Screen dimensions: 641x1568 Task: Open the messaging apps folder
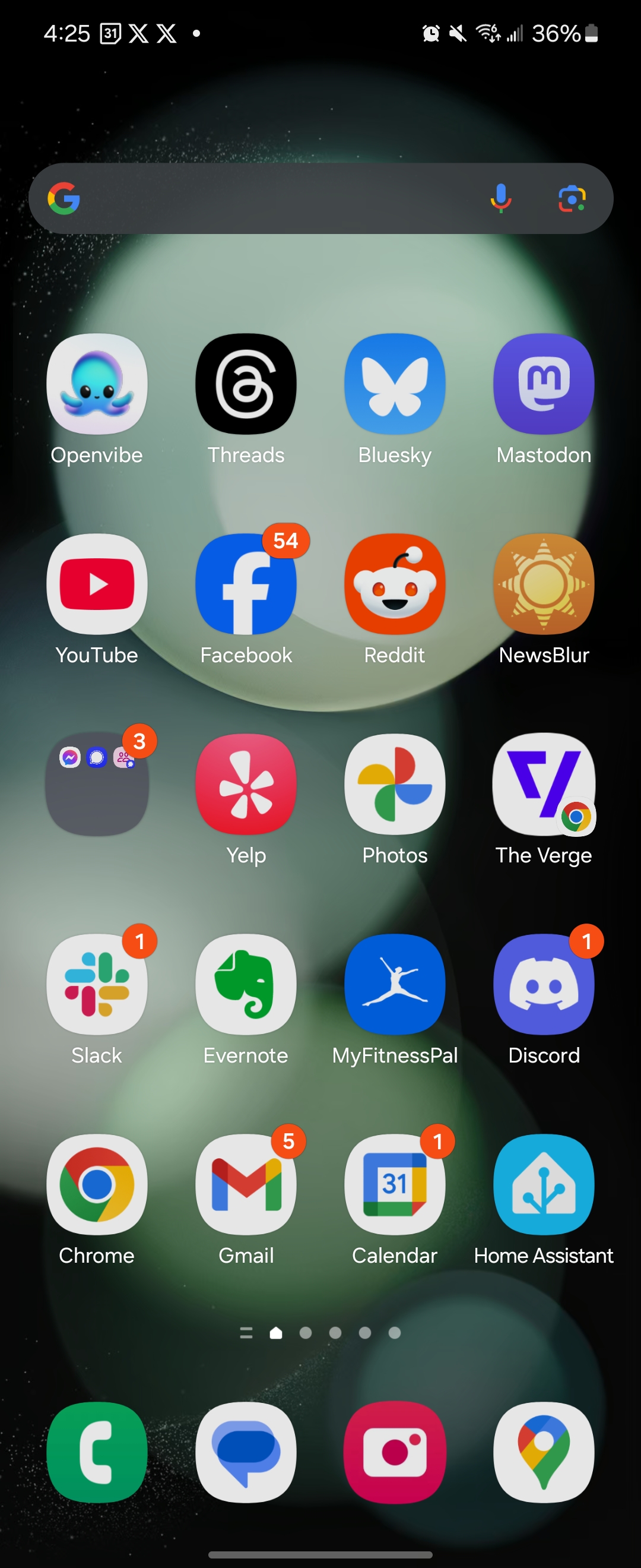[97, 784]
